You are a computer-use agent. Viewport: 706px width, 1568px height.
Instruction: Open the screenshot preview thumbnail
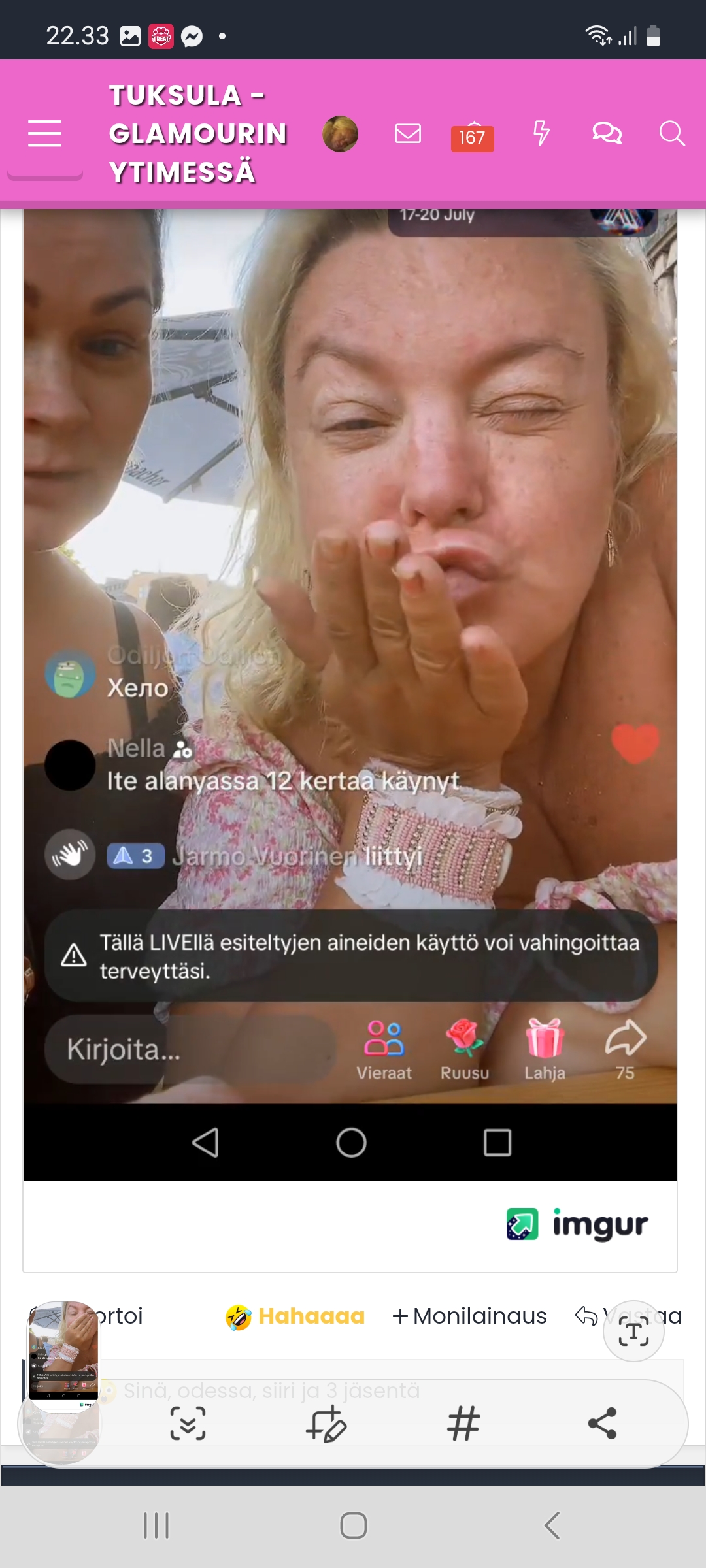click(x=63, y=1356)
